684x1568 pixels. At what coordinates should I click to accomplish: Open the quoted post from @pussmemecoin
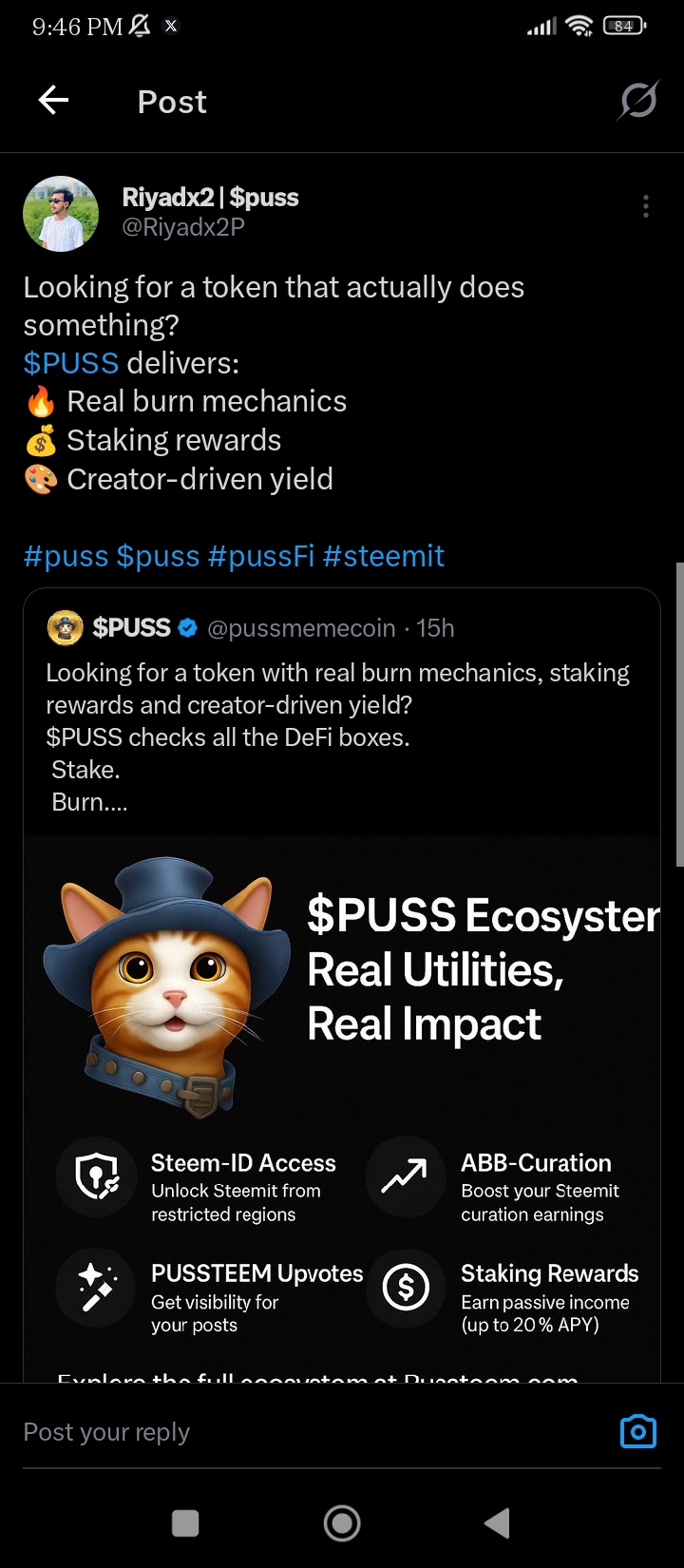click(342, 722)
